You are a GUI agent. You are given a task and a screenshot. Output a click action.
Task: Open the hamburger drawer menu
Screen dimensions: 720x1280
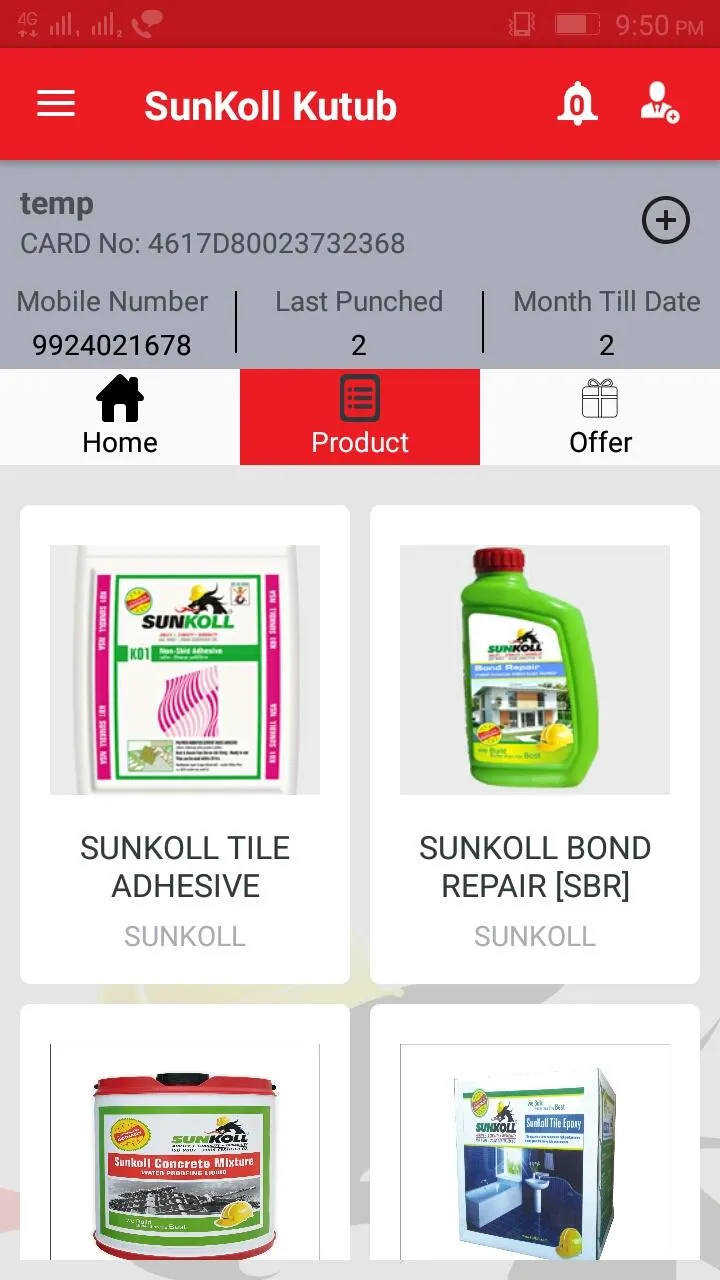pos(56,104)
